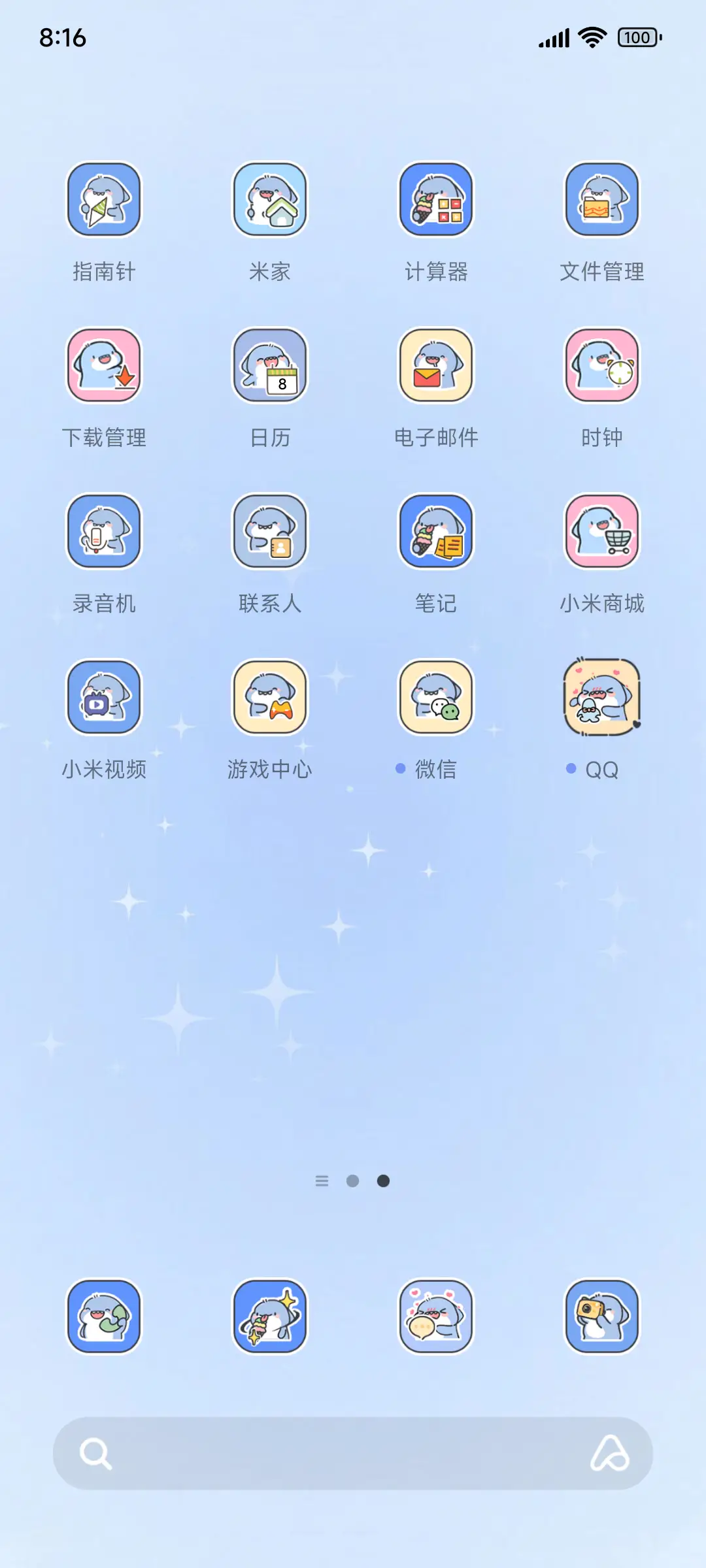Launch 小米商城 Mi Store
The height and width of the screenshot is (1568, 706).
(601, 532)
